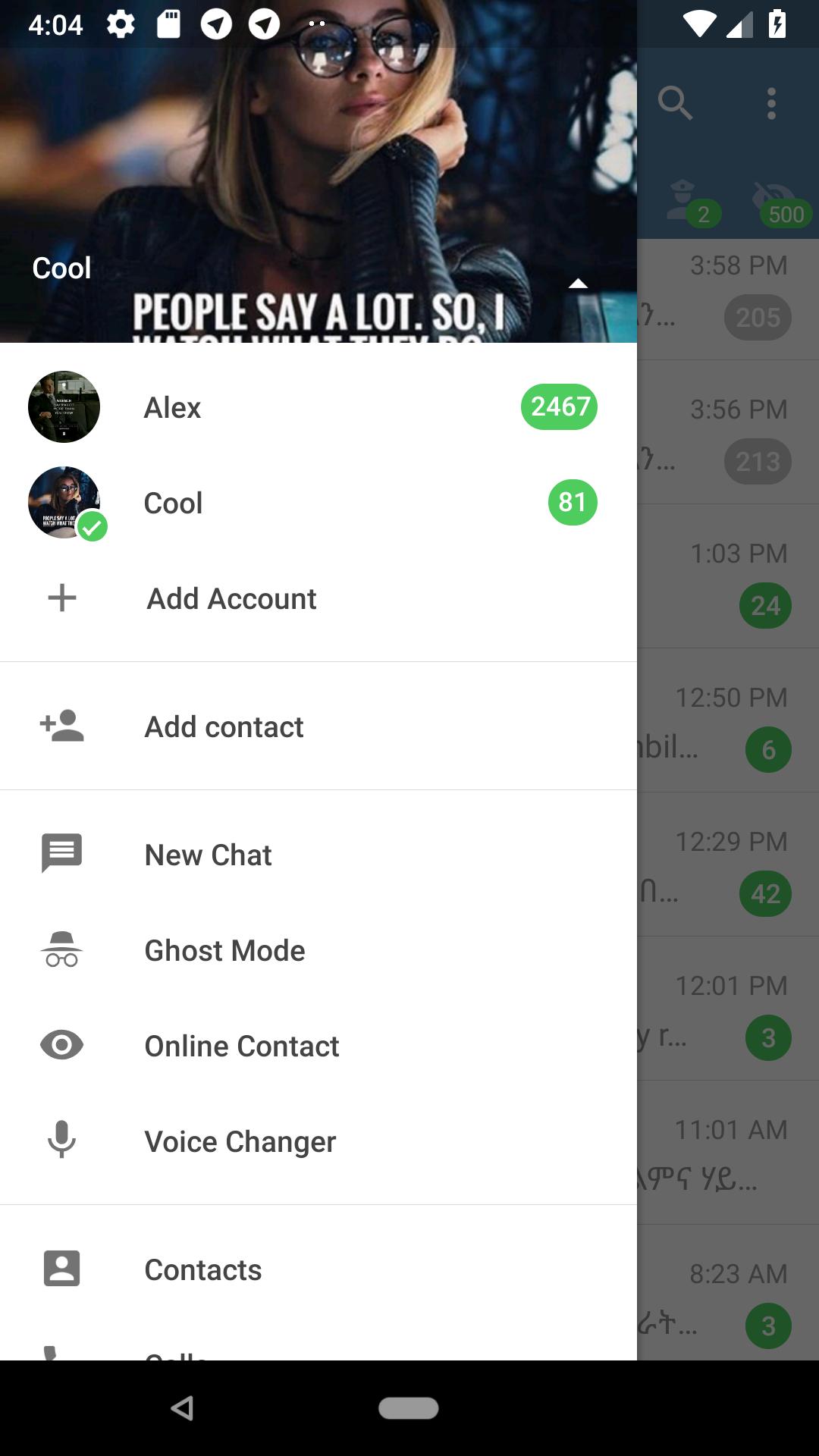Open the three-dot overflow menu
Viewport: 819px width, 1456px height.
click(771, 103)
